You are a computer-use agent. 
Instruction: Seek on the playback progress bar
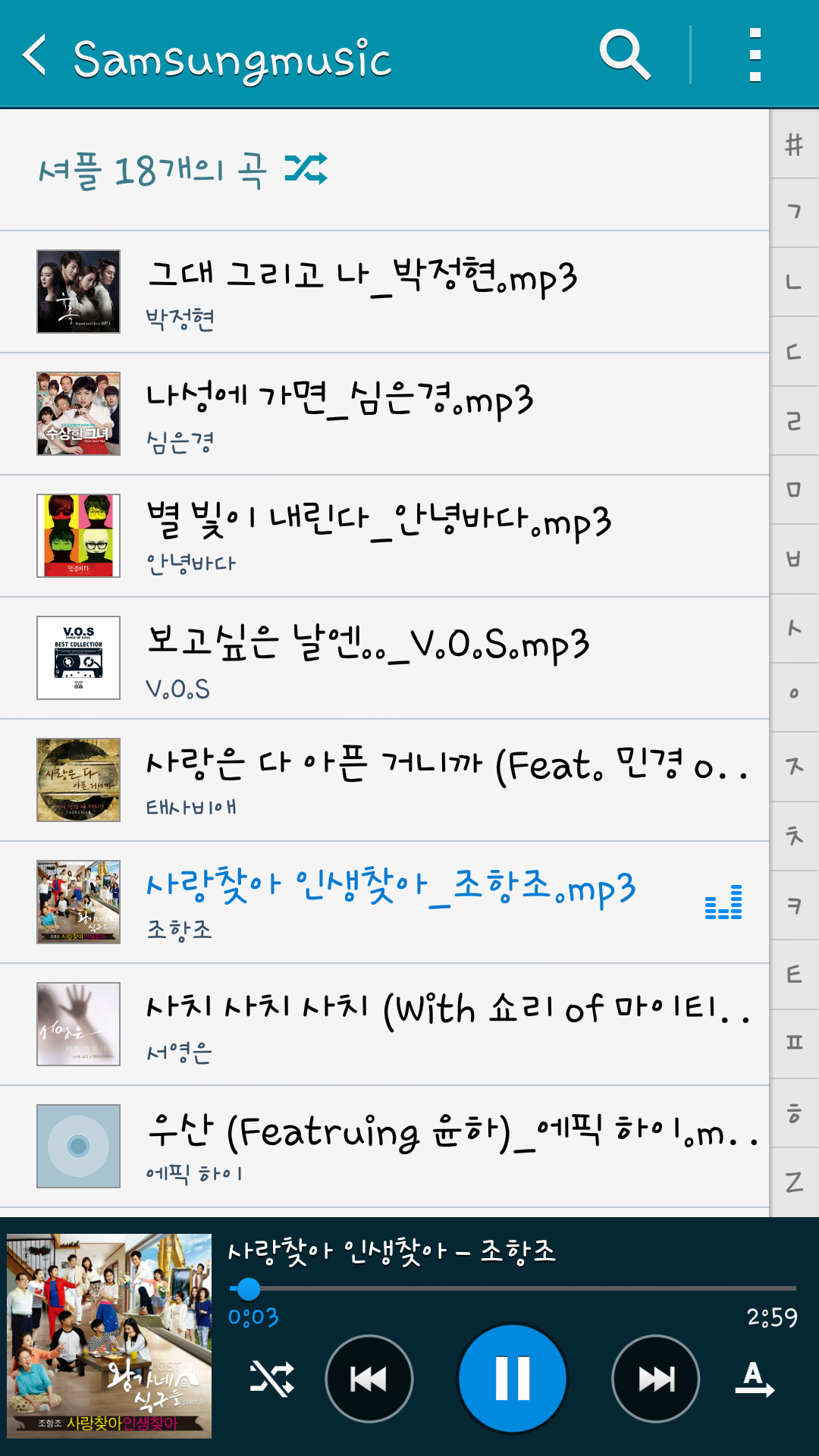click(x=513, y=1288)
